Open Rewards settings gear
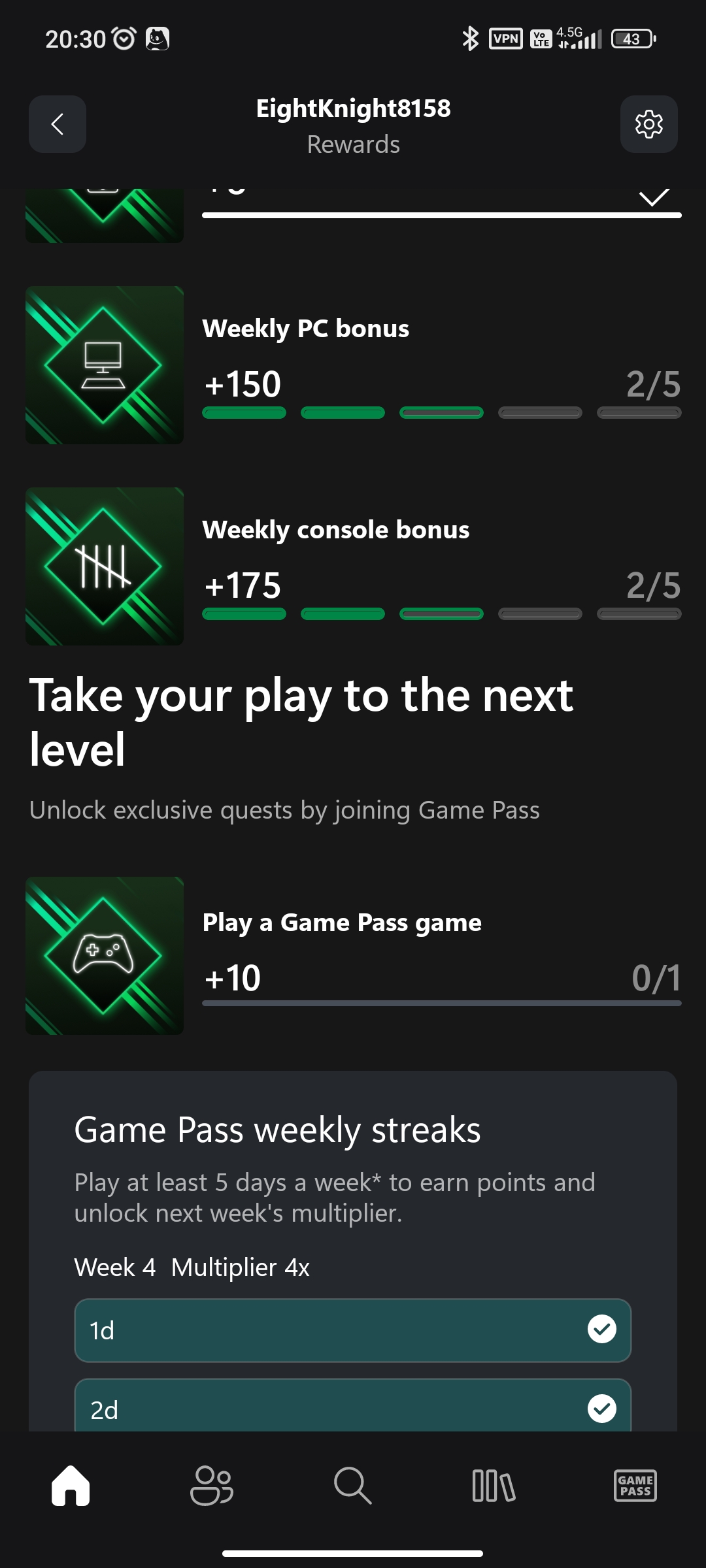Viewport: 706px width, 1568px height. click(x=648, y=124)
